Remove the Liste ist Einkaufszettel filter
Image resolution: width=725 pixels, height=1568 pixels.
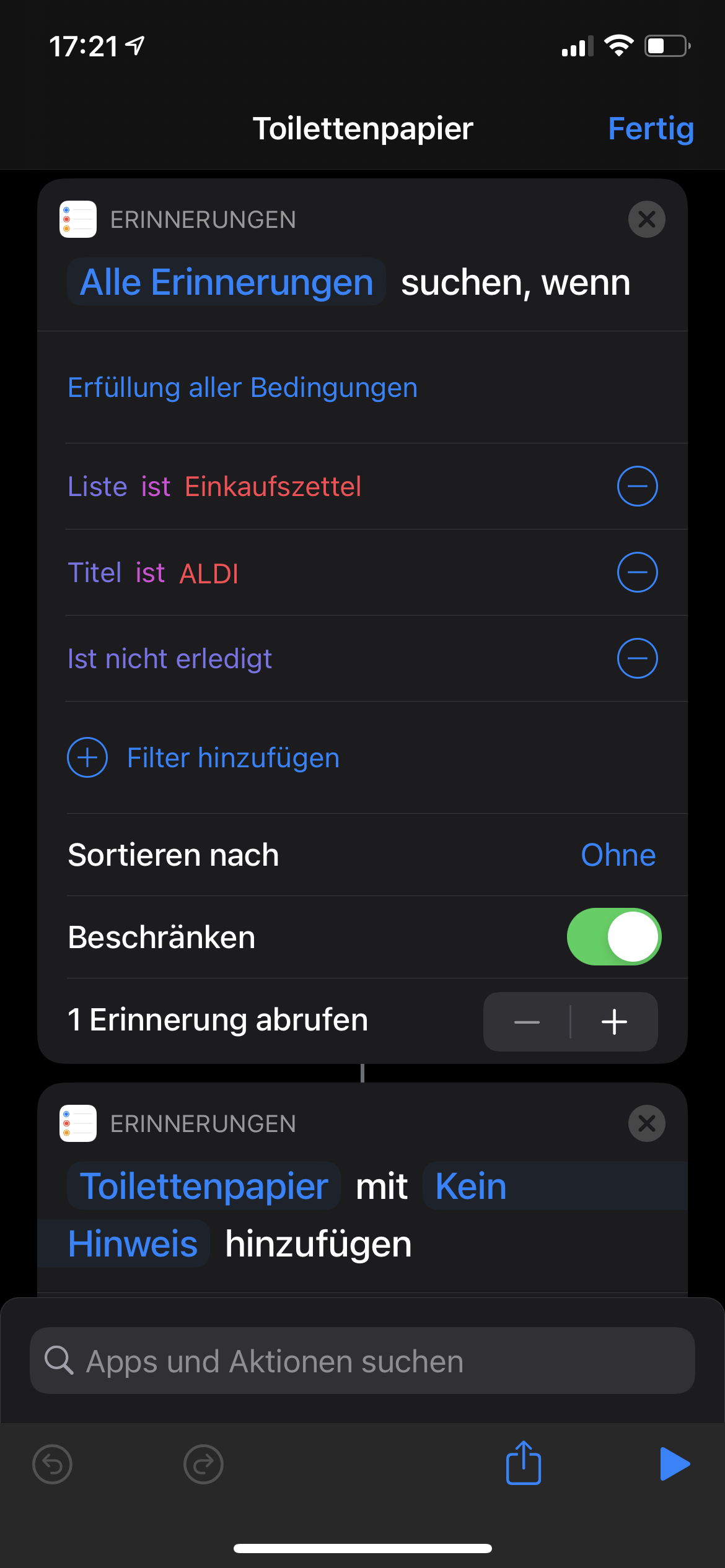(x=637, y=486)
